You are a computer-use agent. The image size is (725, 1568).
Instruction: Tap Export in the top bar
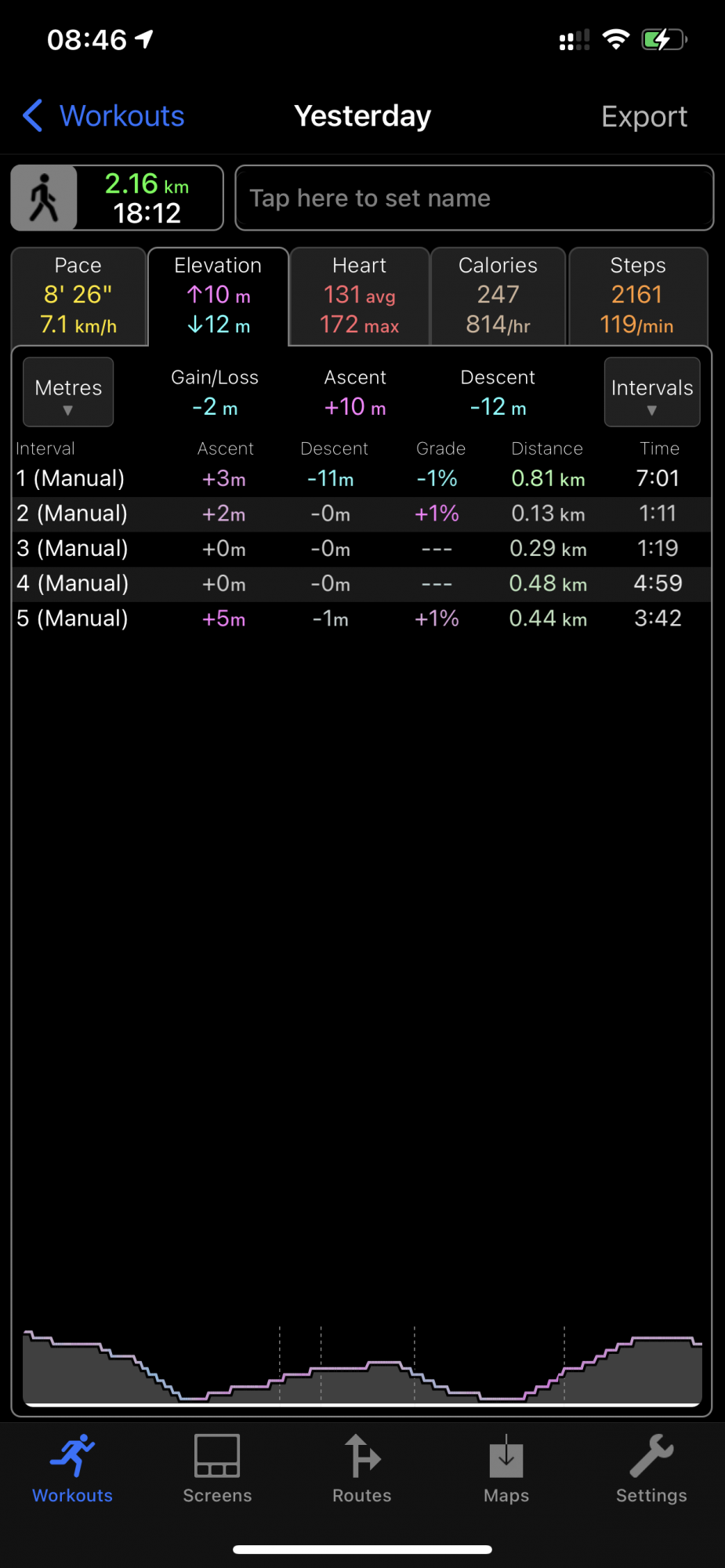coord(643,116)
